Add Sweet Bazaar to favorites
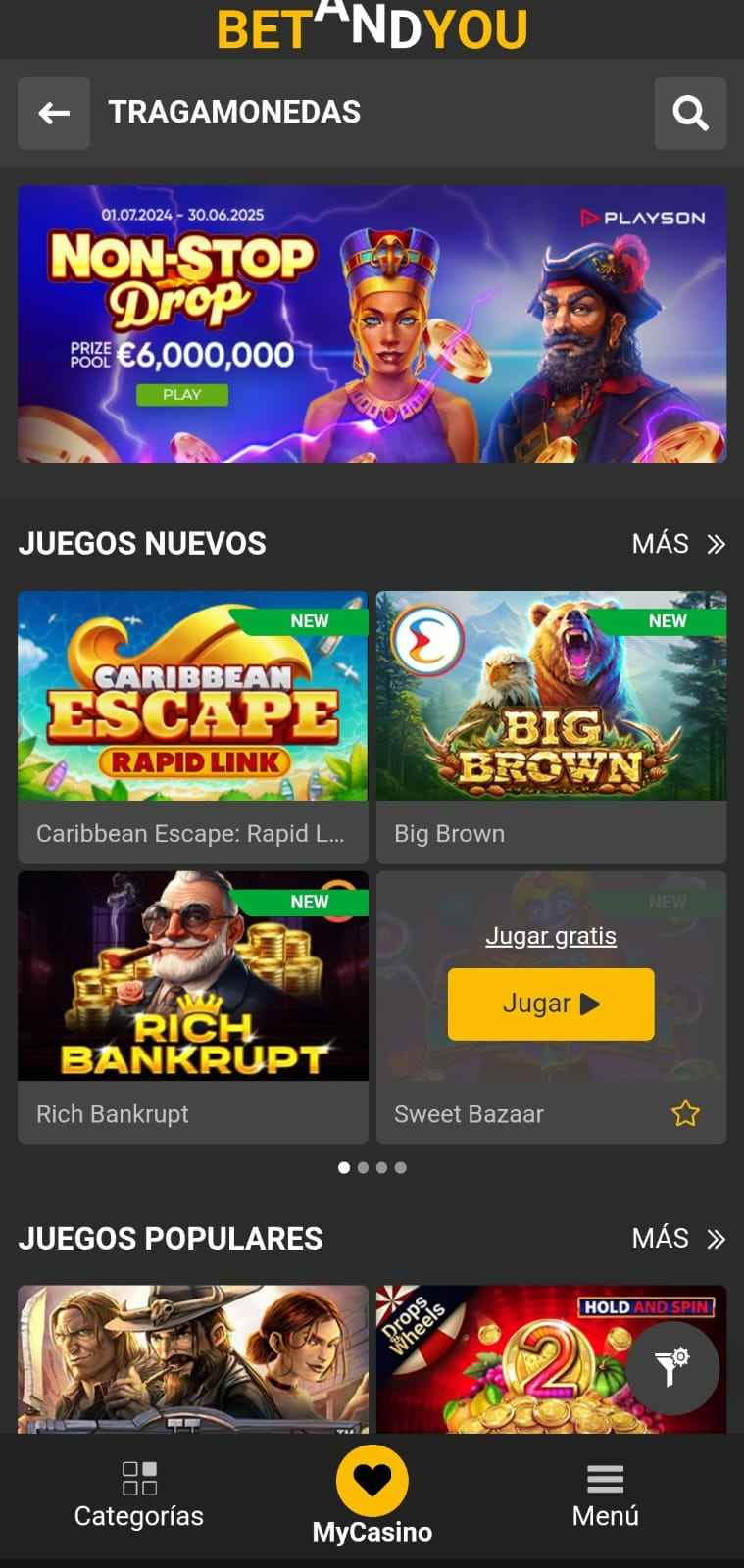The image size is (744, 1568). pyautogui.click(x=685, y=1113)
